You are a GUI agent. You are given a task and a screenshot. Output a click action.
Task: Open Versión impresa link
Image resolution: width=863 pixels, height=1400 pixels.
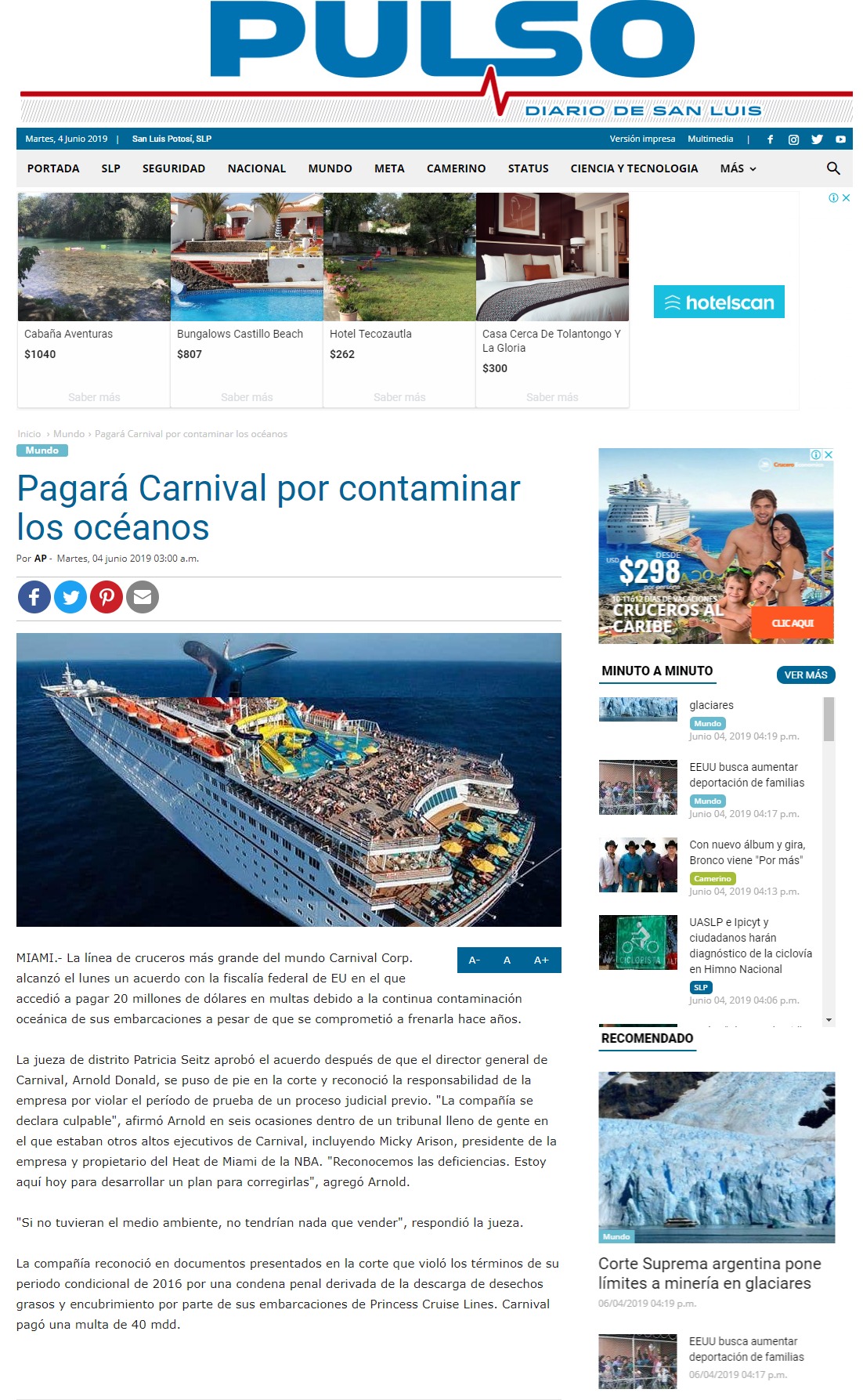pyautogui.click(x=642, y=139)
